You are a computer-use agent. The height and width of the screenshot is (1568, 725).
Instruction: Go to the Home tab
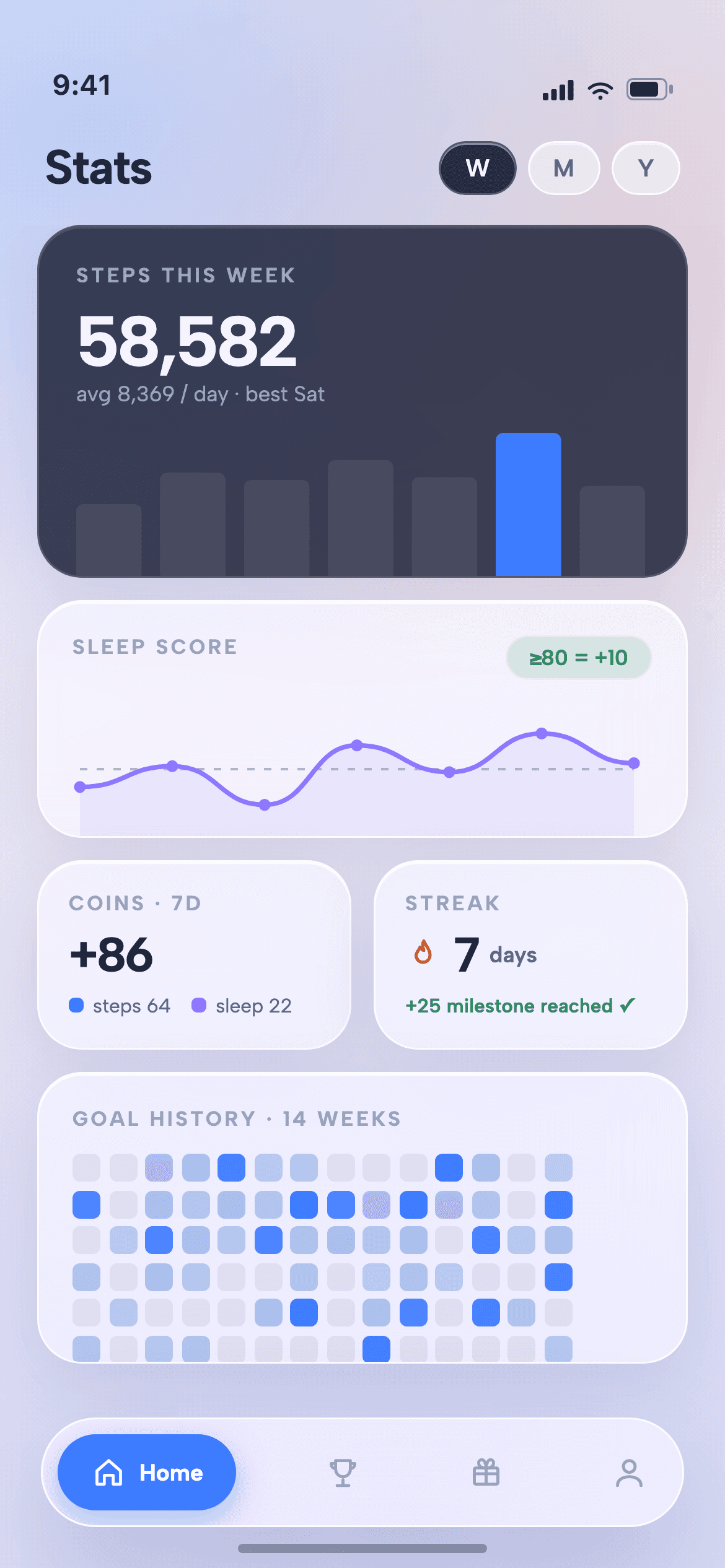click(147, 1472)
